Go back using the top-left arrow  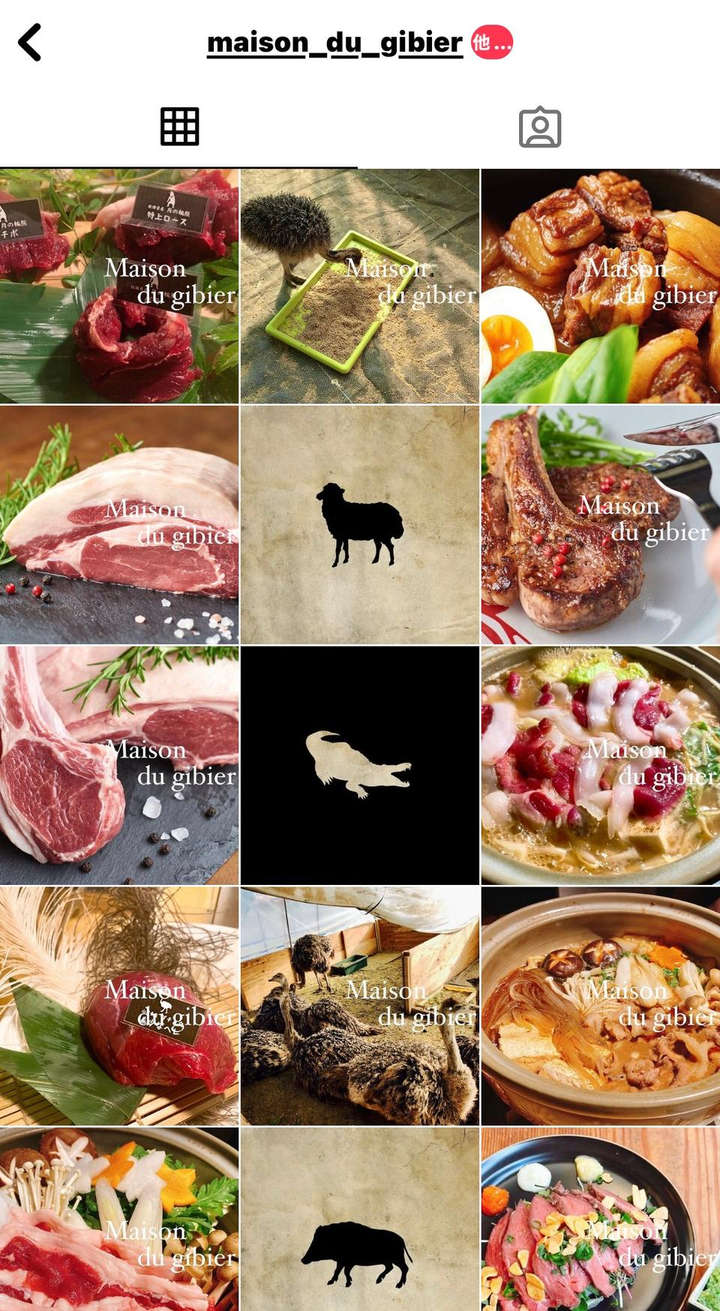point(31,43)
